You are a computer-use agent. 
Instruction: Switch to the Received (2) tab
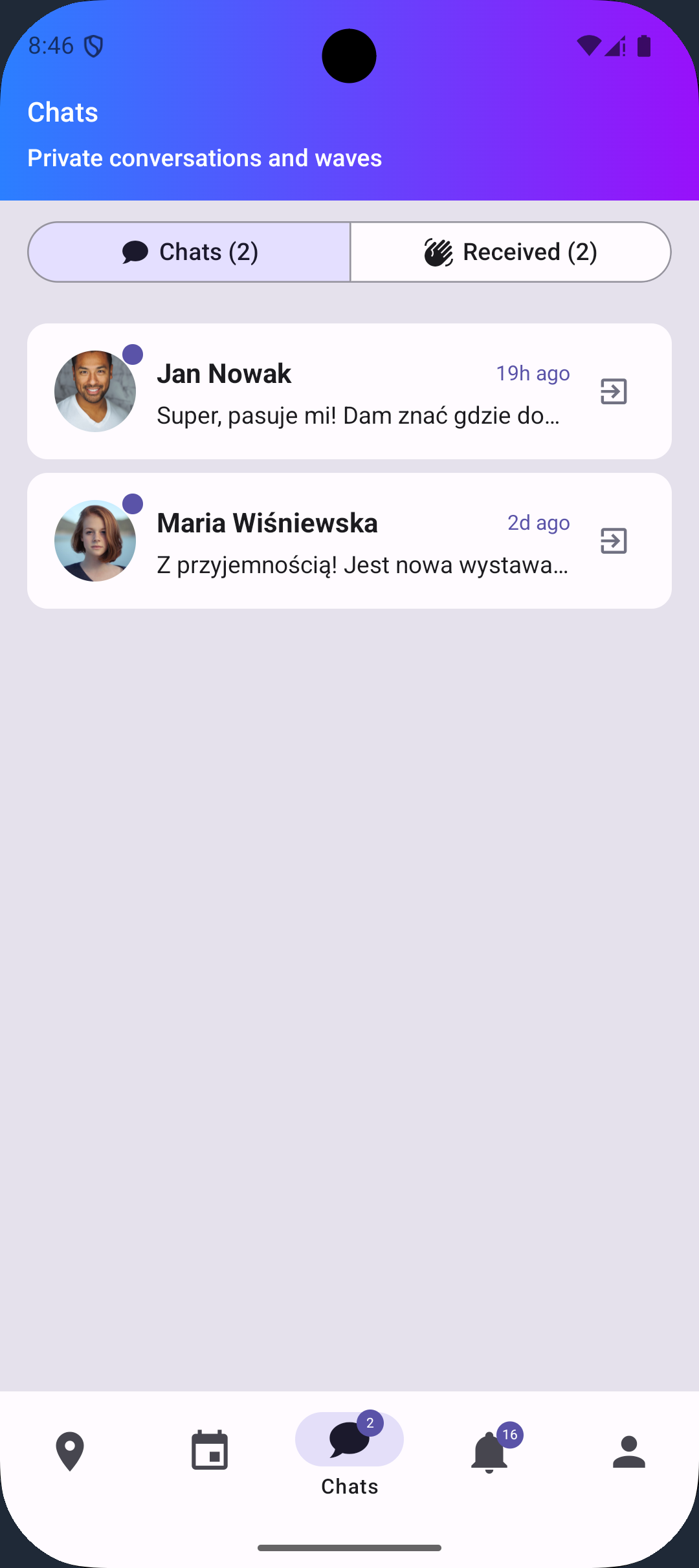(x=510, y=252)
